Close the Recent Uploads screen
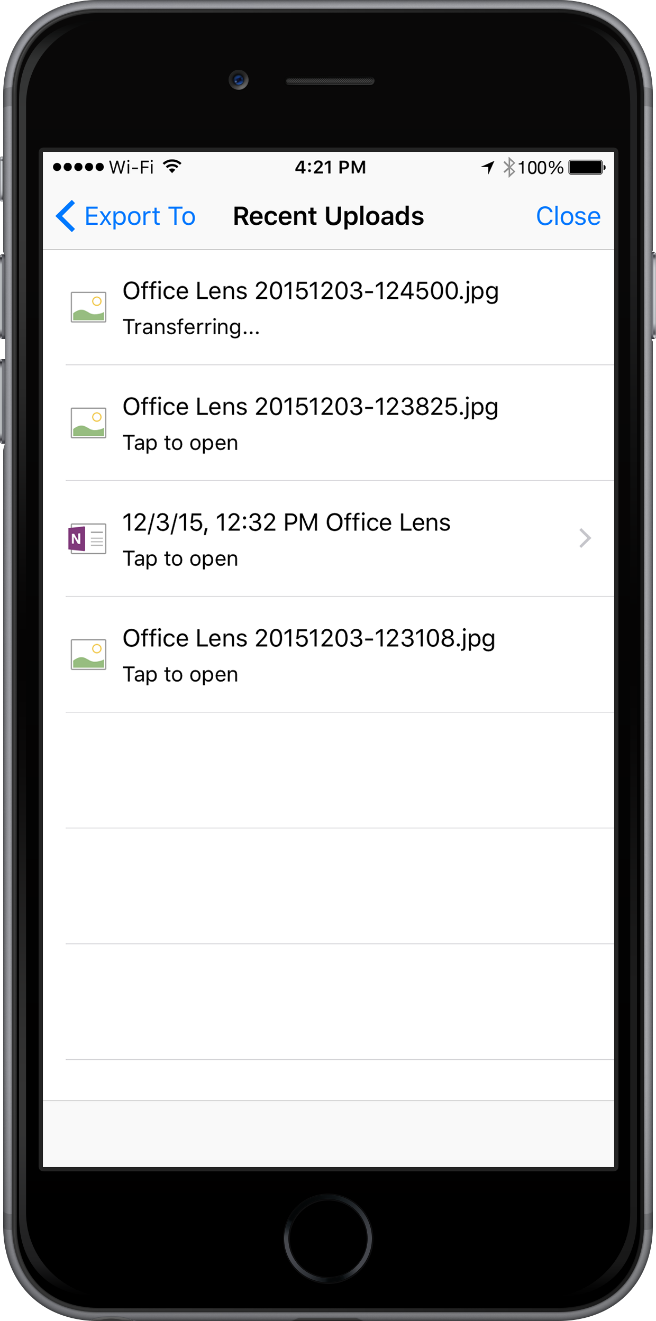This screenshot has height=1321, width=656. 568,216
